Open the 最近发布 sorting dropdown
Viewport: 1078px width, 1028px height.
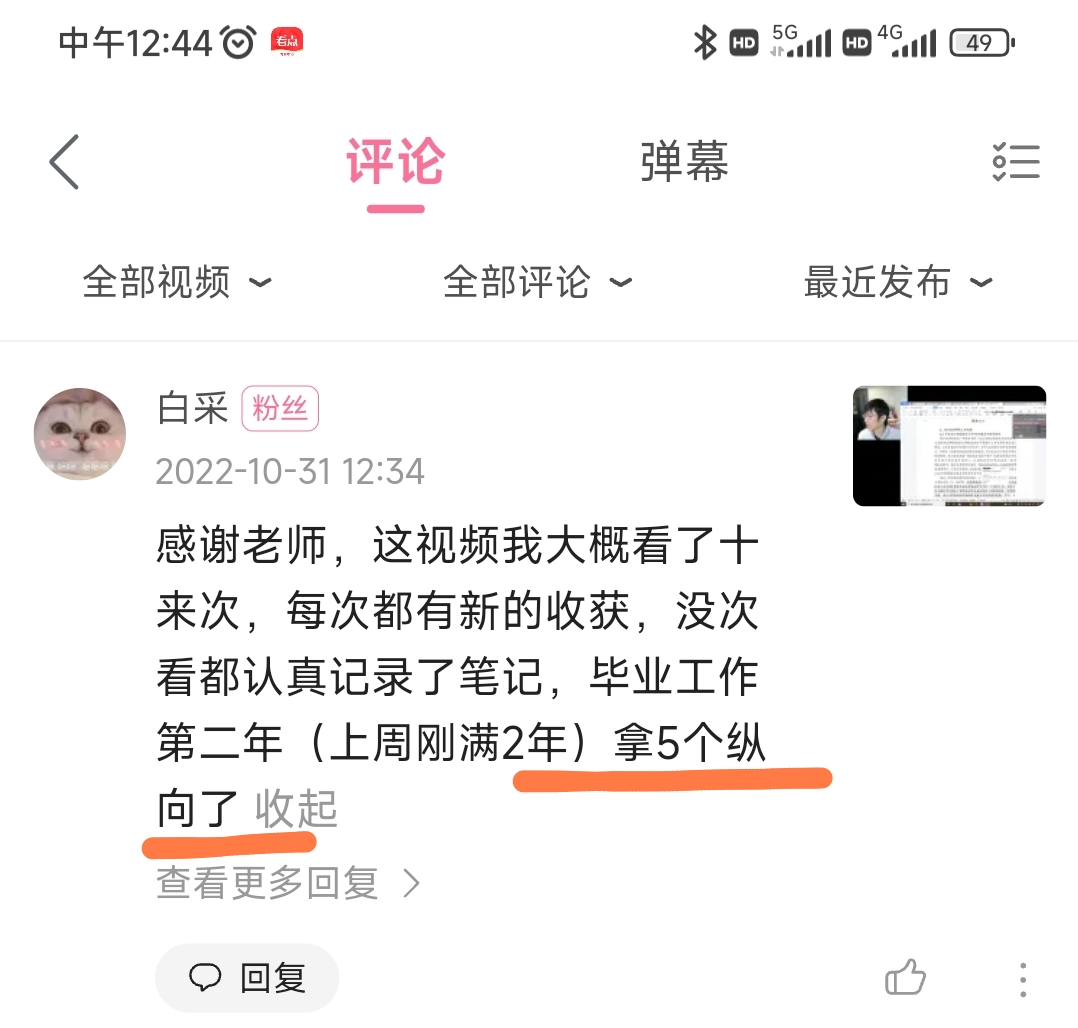[x=897, y=283]
